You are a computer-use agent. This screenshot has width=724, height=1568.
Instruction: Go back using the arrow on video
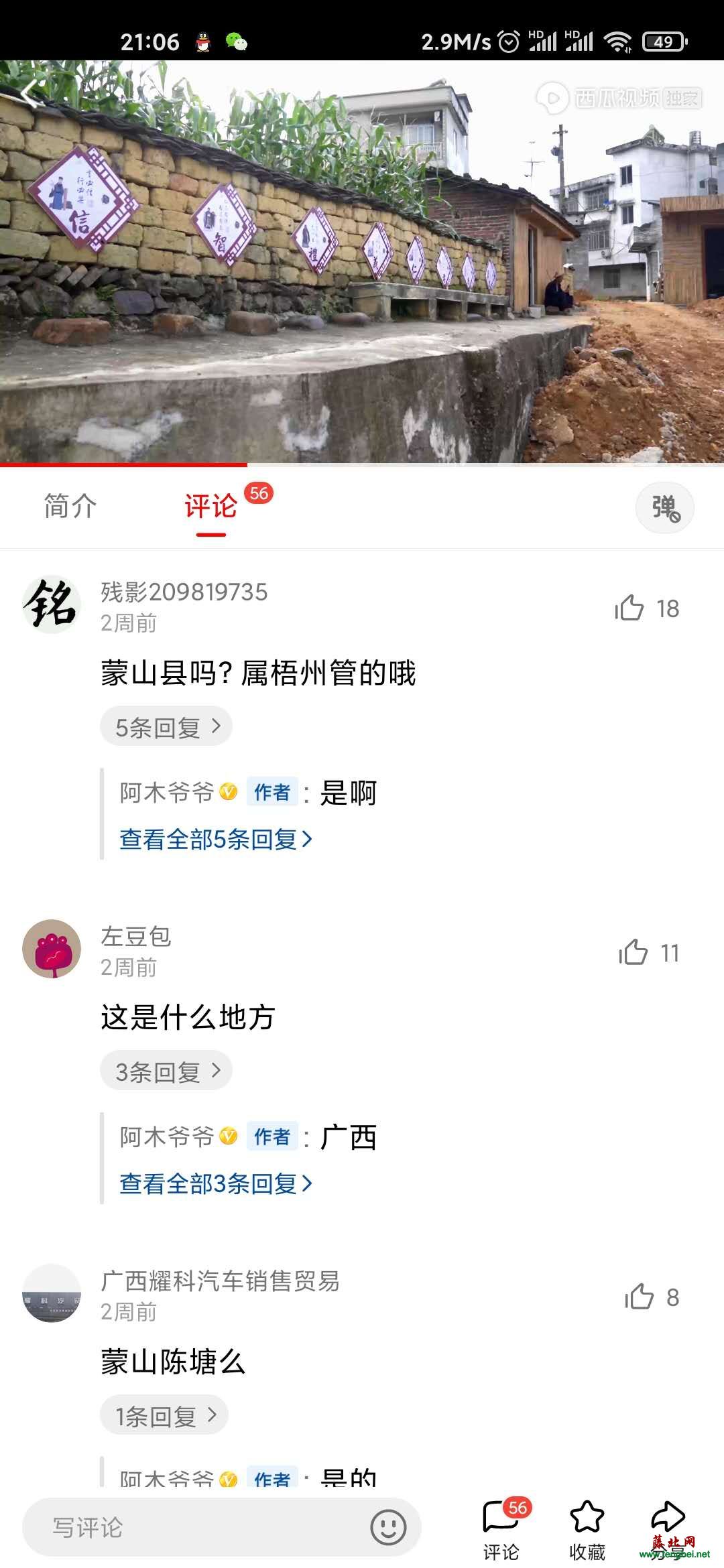point(30,94)
